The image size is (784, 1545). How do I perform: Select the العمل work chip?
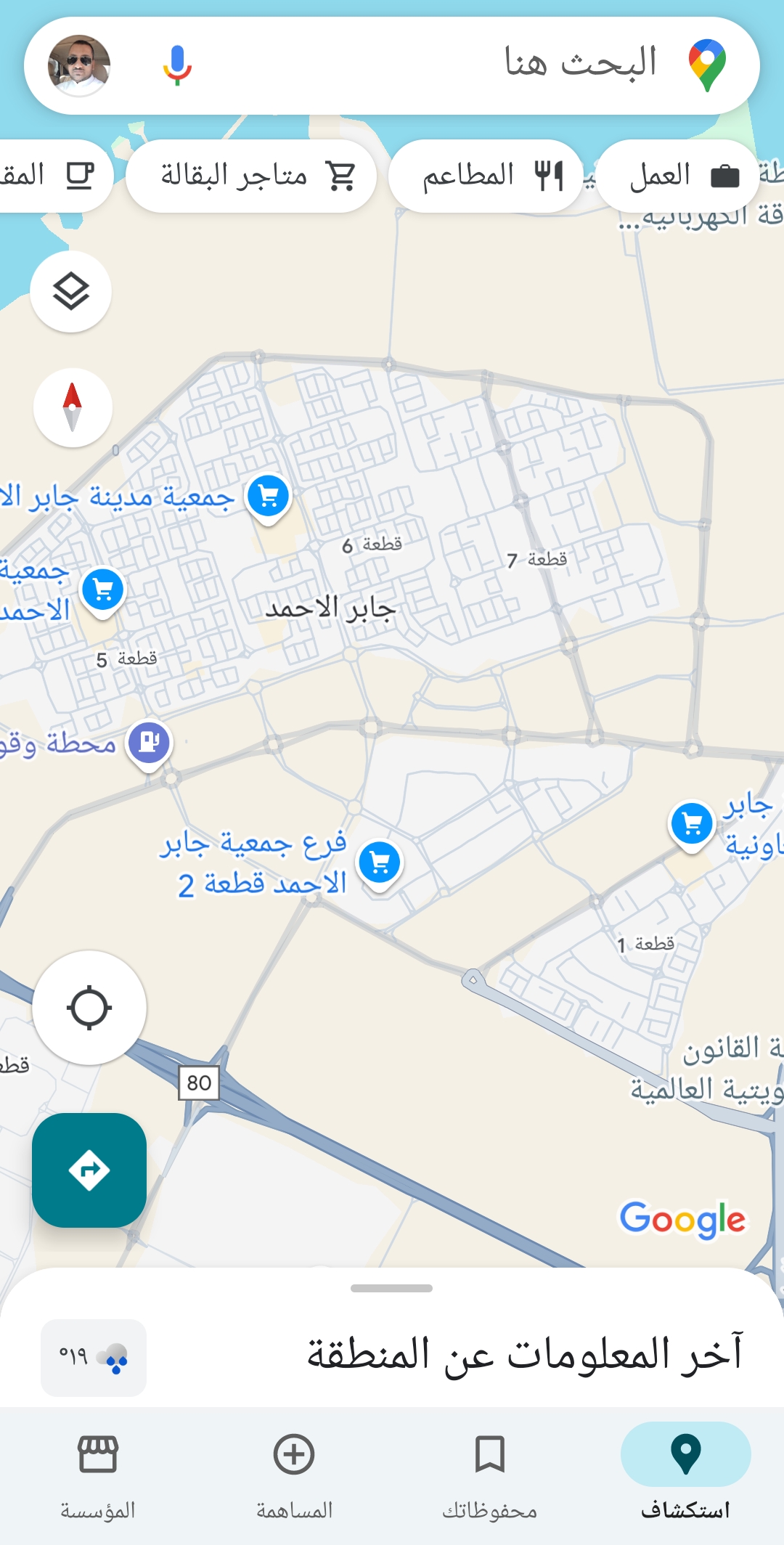coord(678,176)
